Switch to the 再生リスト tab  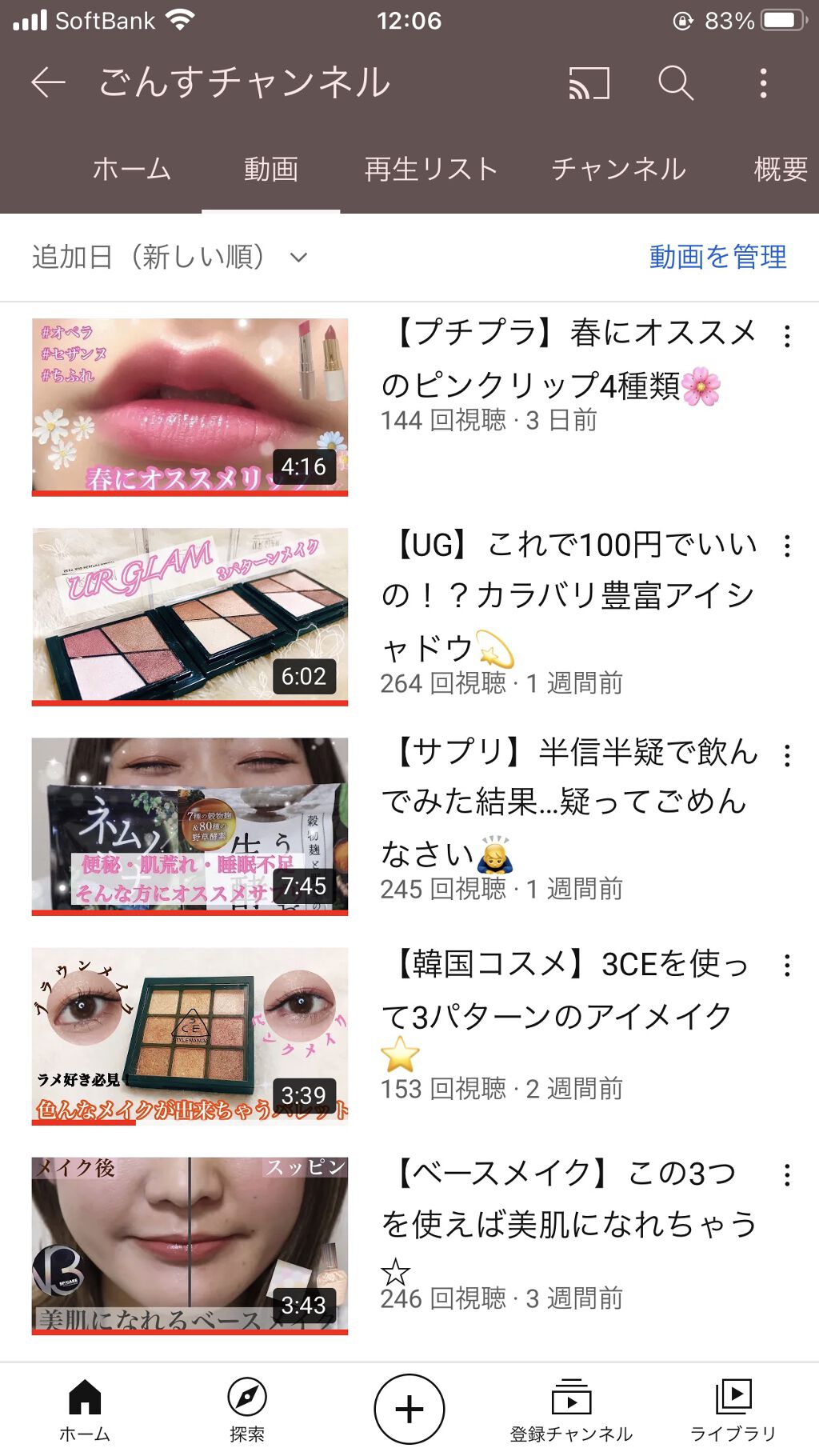click(x=431, y=170)
